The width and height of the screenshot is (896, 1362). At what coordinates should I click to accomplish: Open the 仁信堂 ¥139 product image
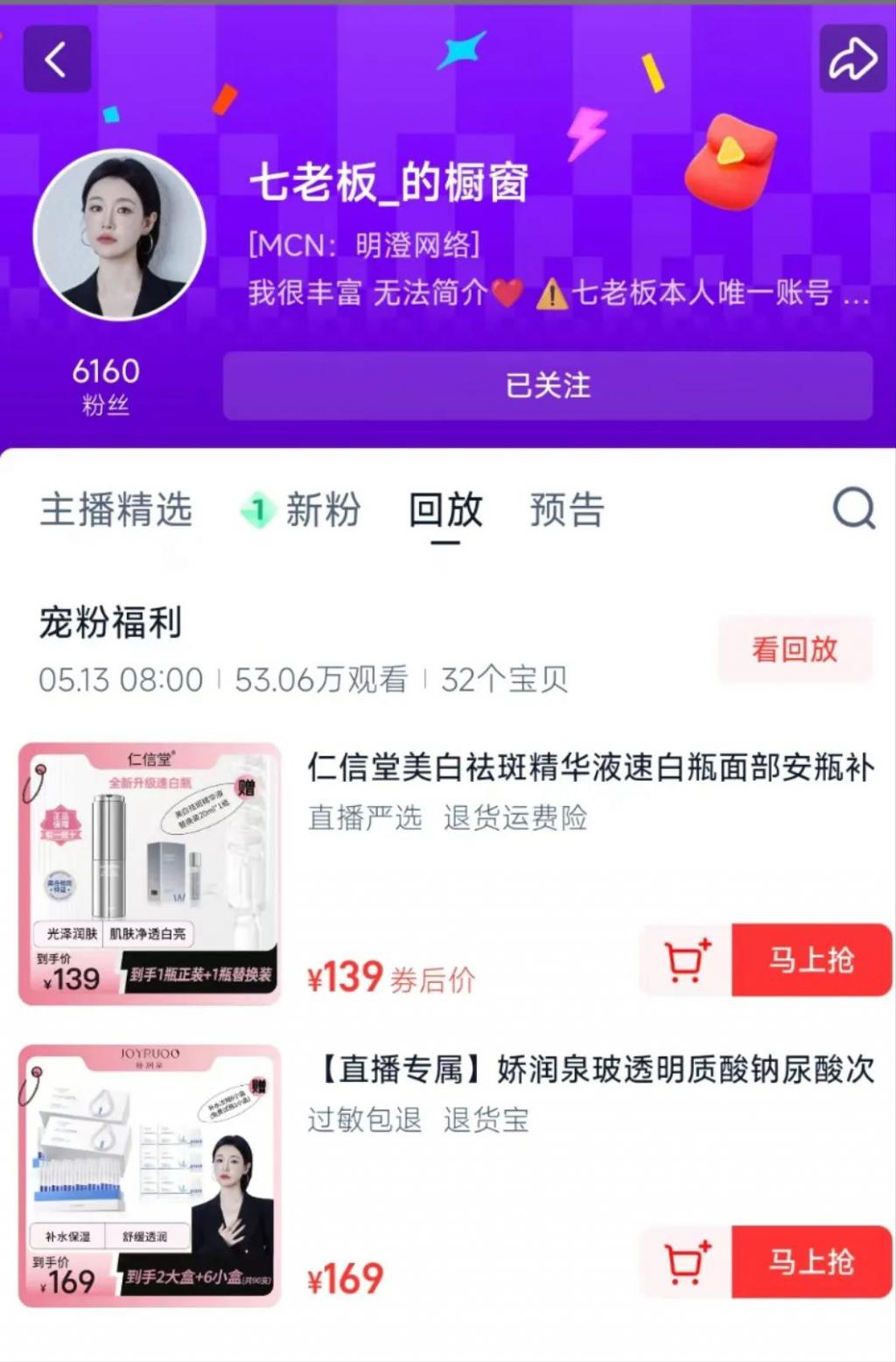coord(150,874)
